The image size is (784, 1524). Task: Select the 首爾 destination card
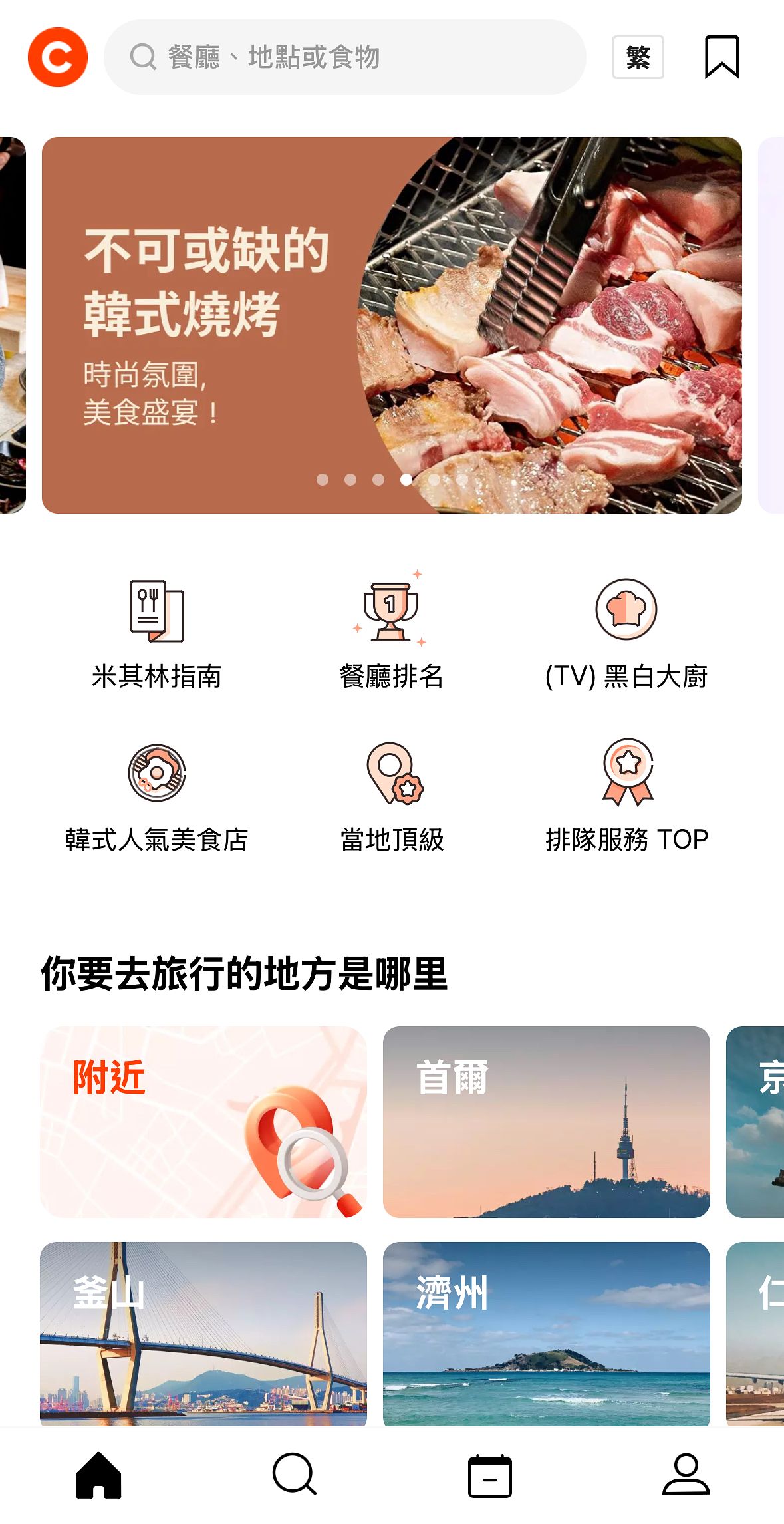pos(546,1122)
